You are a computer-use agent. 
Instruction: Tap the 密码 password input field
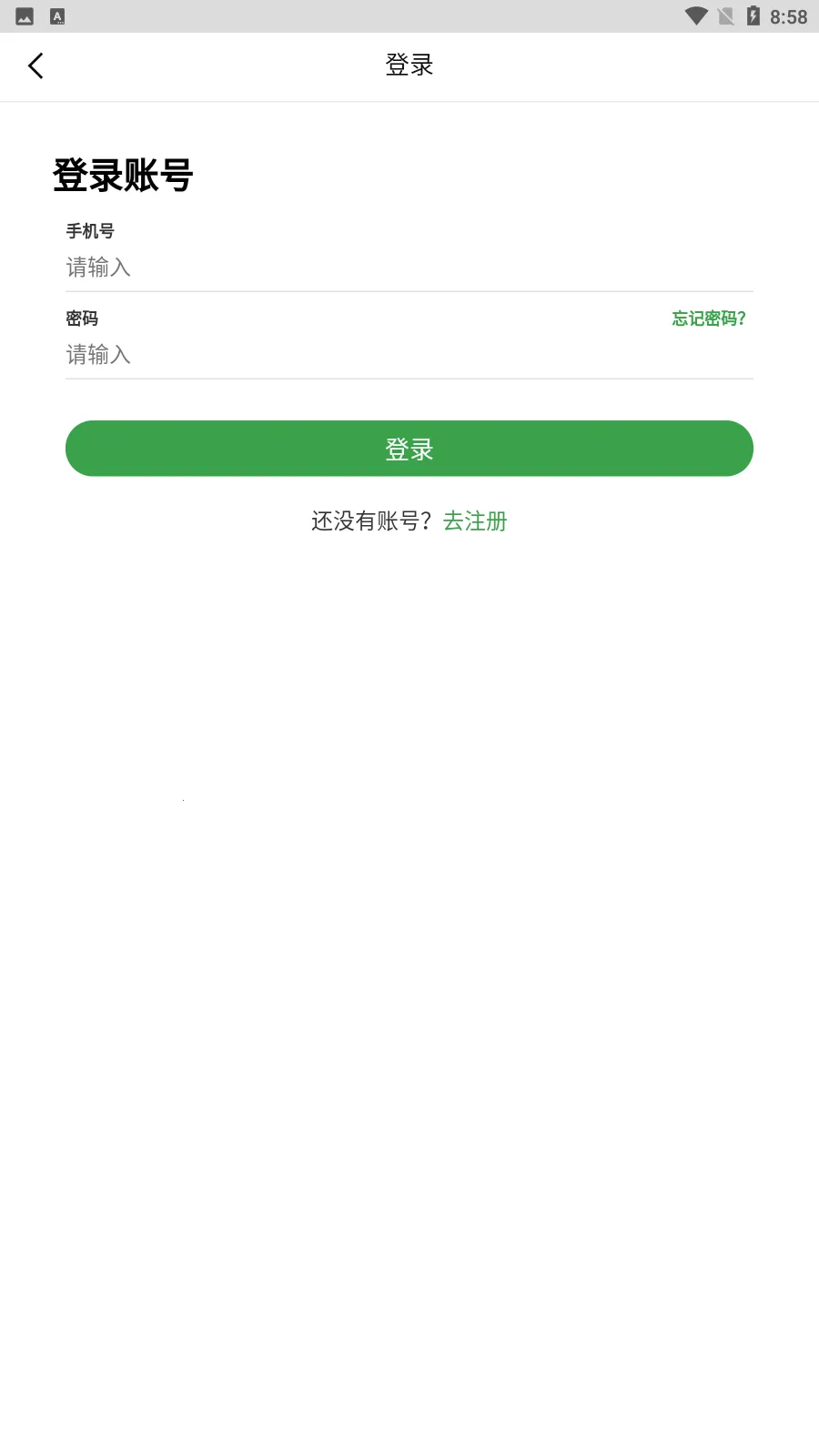[408, 355]
